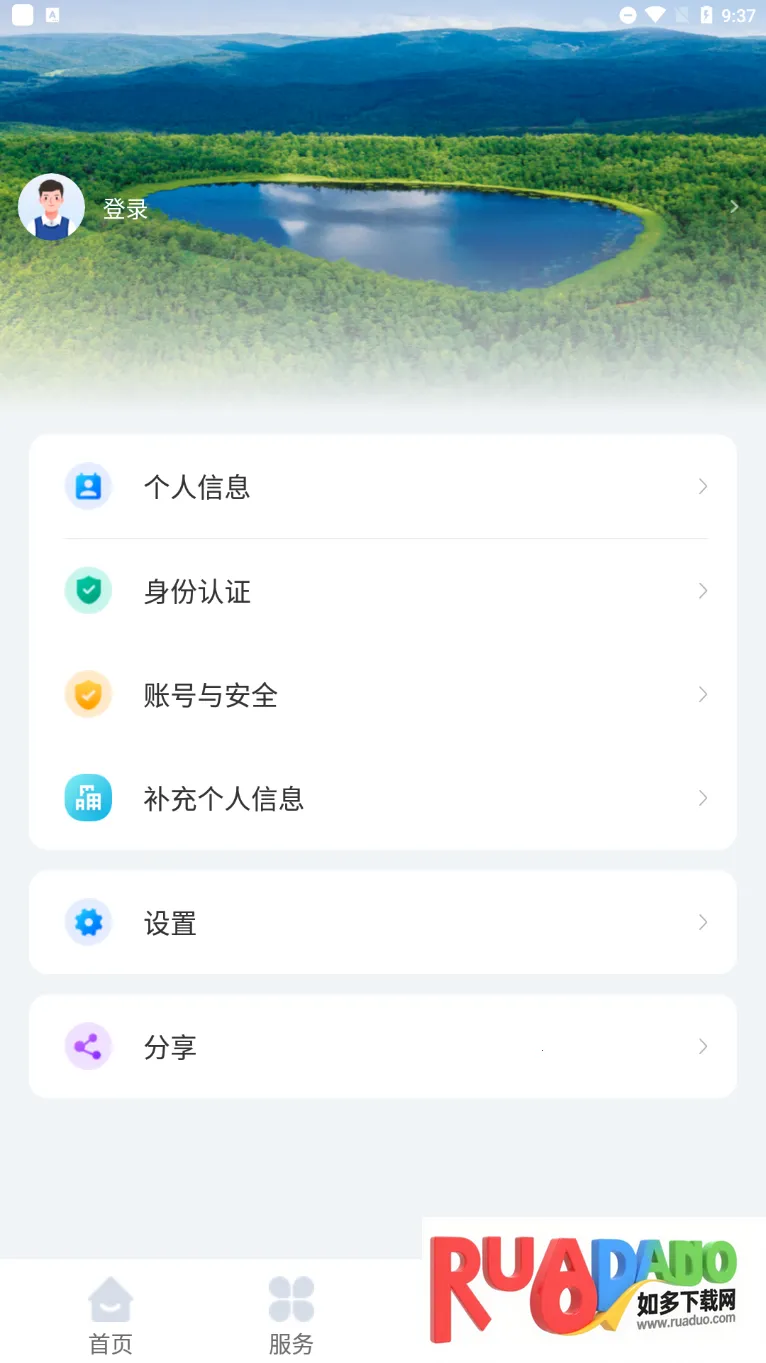Tap the 分享 share row

(383, 1047)
